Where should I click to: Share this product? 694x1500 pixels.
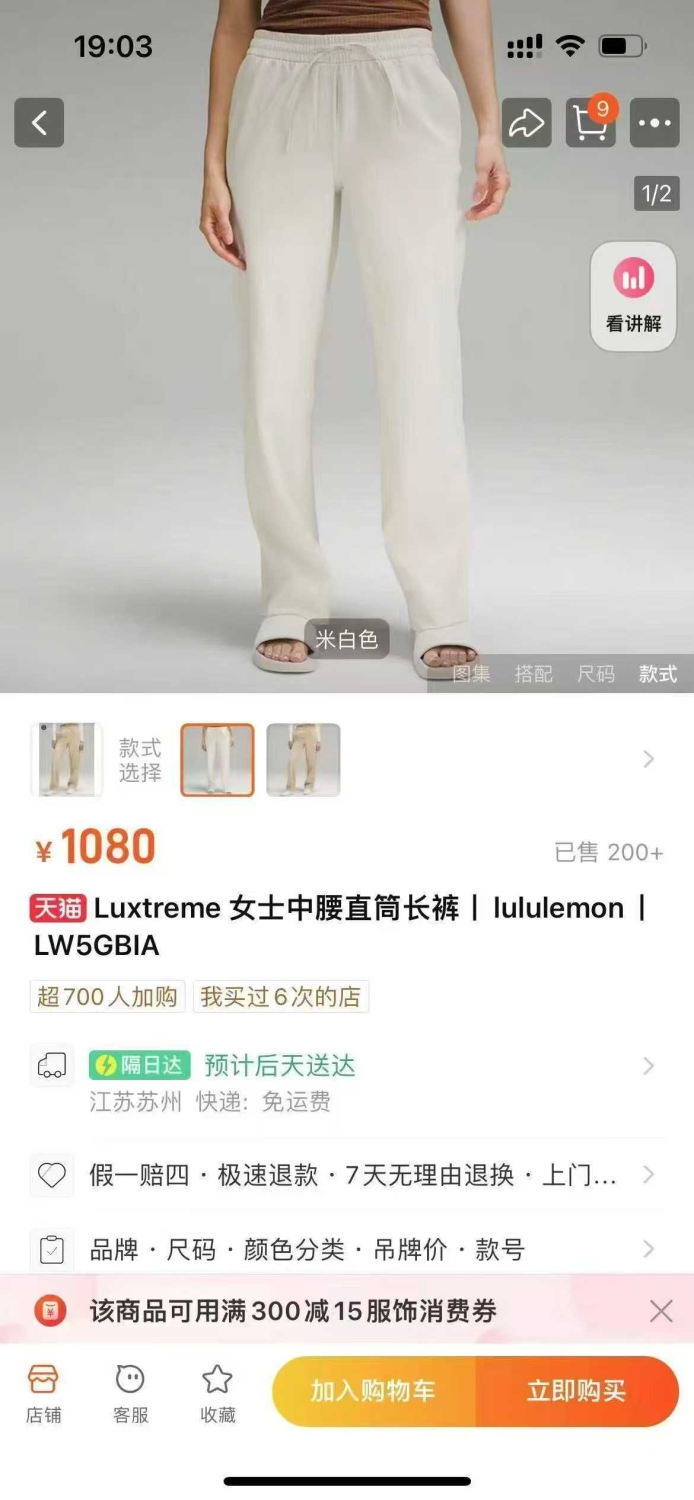click(526, 123)
